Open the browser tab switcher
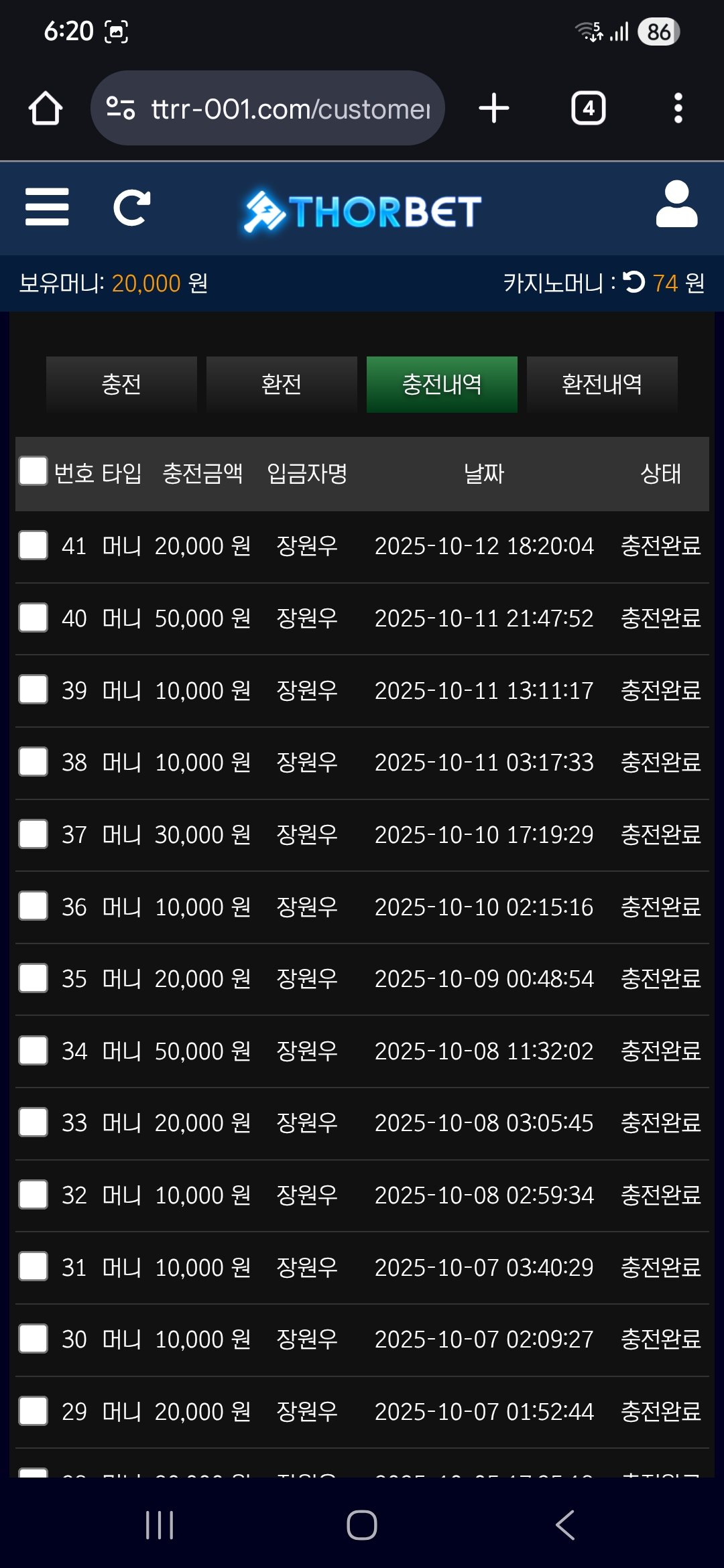This screenshot has height=1568, width=724. pyautogui.click(x=588, y=109)
